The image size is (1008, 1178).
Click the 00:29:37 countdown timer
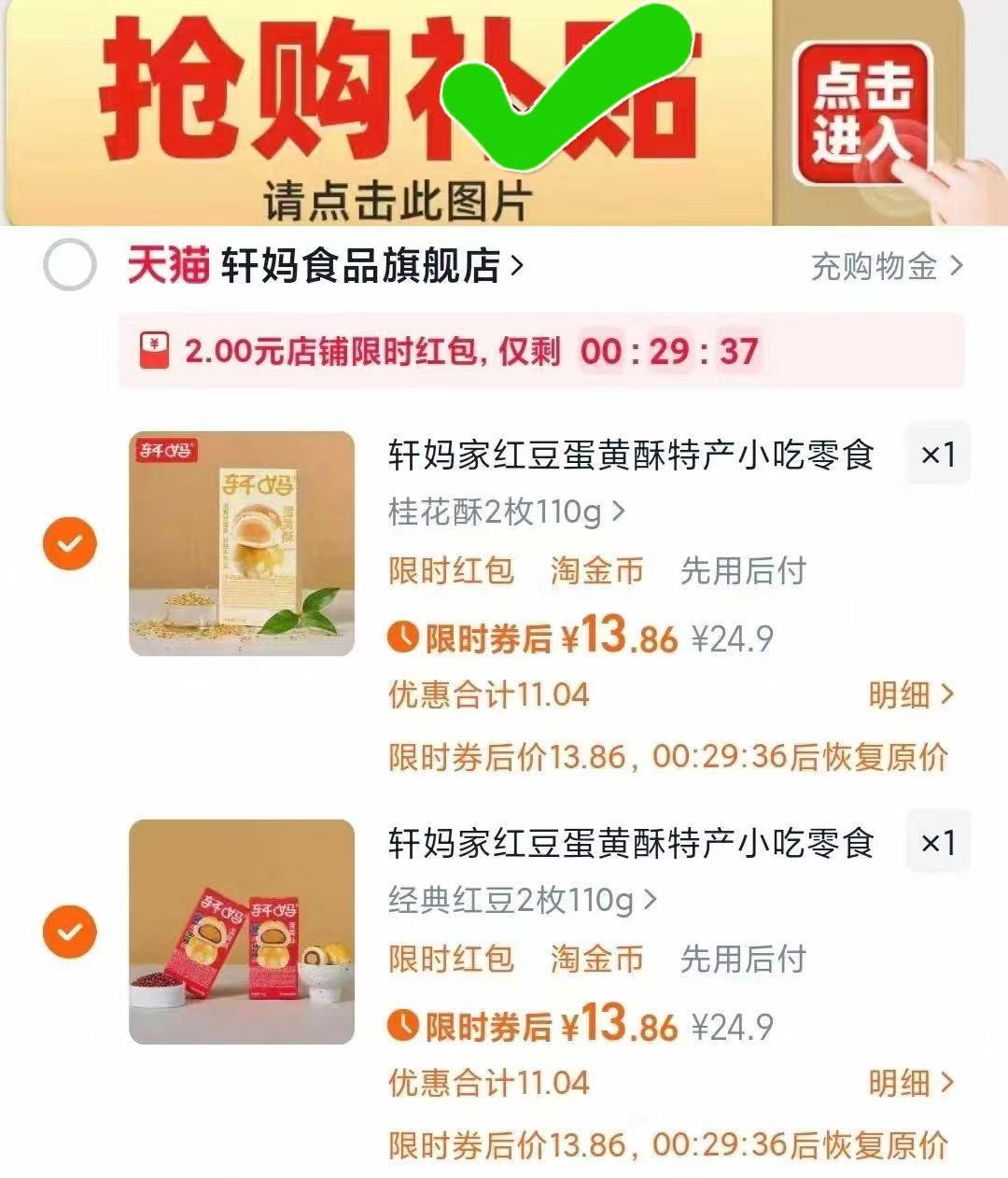(x=666, y=352)
